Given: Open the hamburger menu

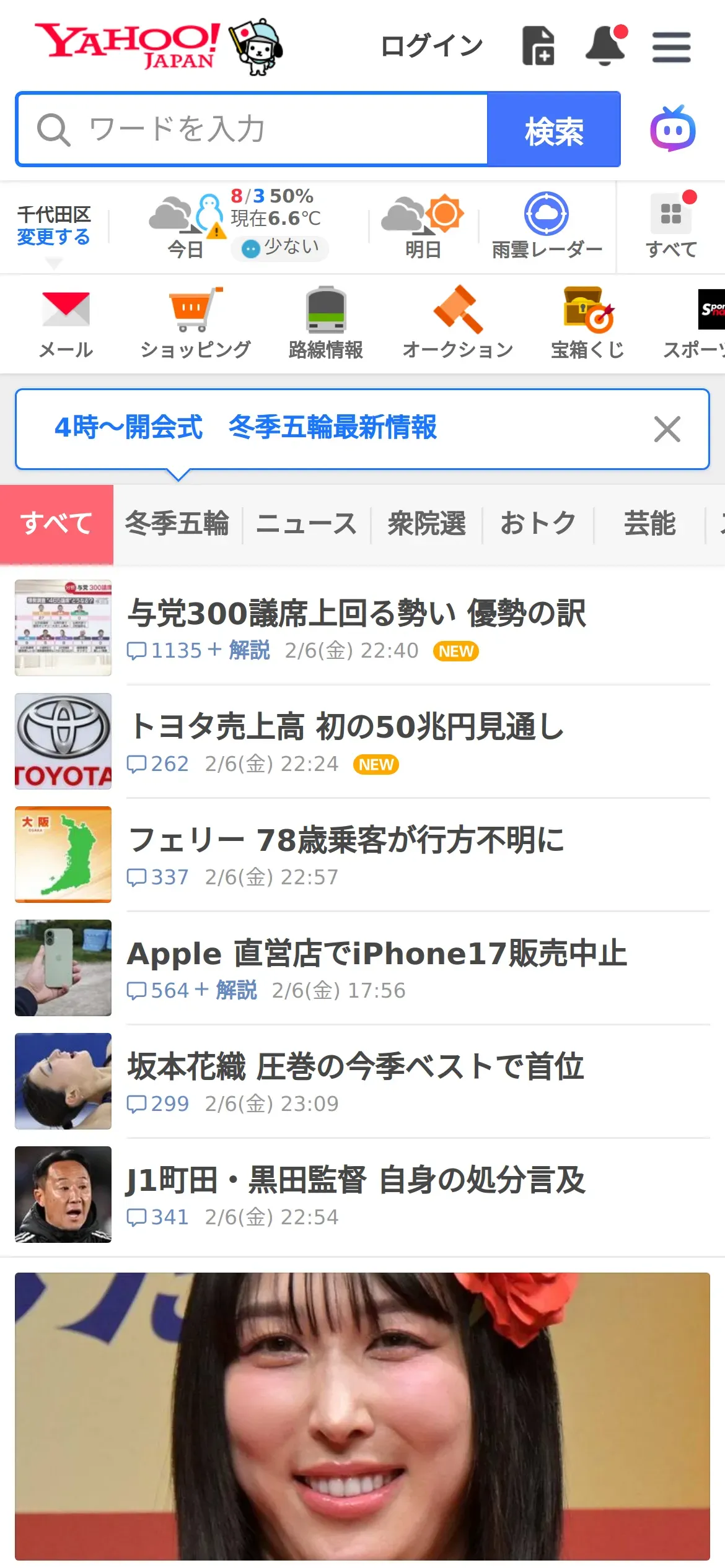Looking at the screenshot, I should 671,47.
